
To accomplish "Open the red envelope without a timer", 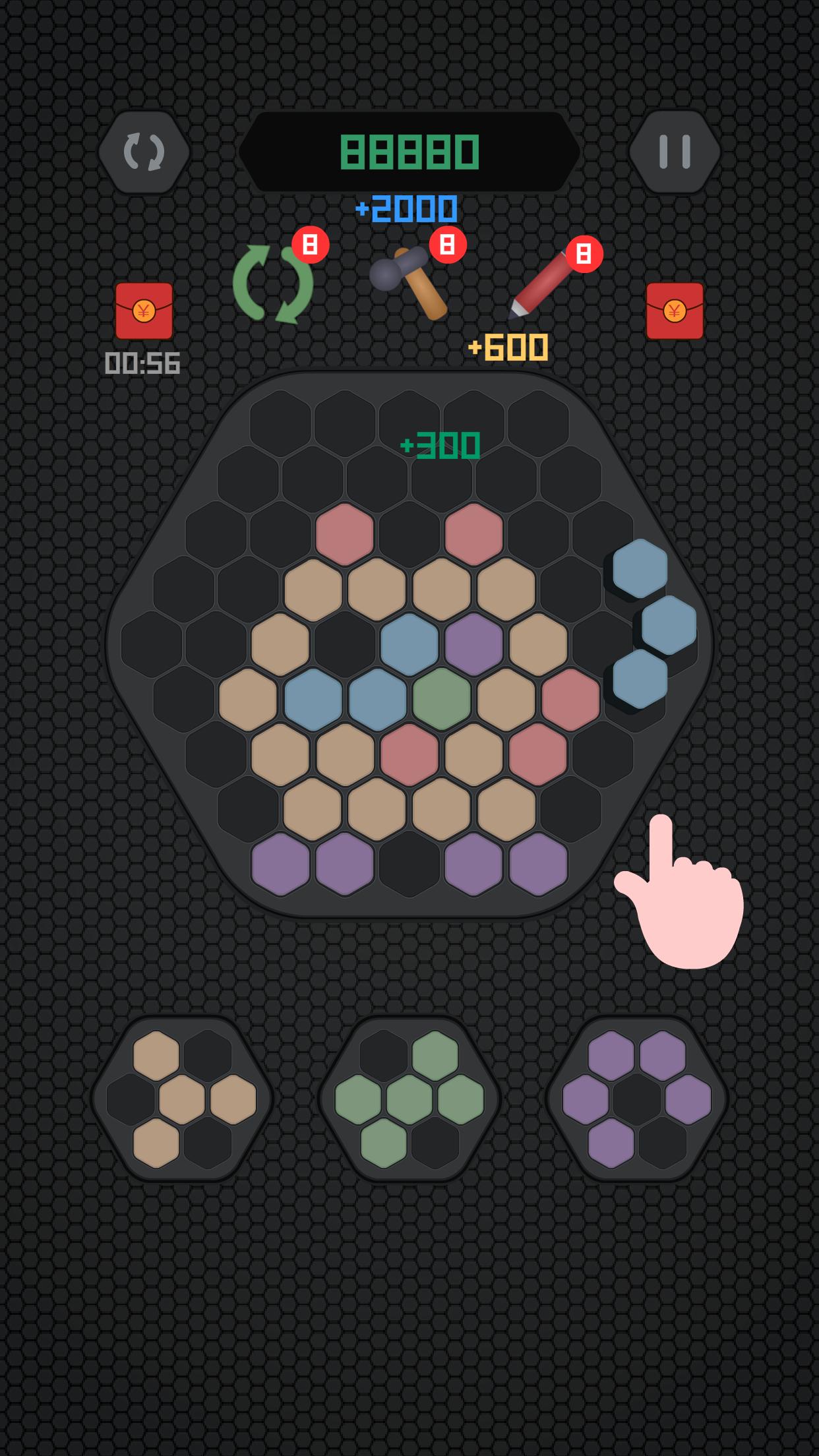I will click(674, 311).
